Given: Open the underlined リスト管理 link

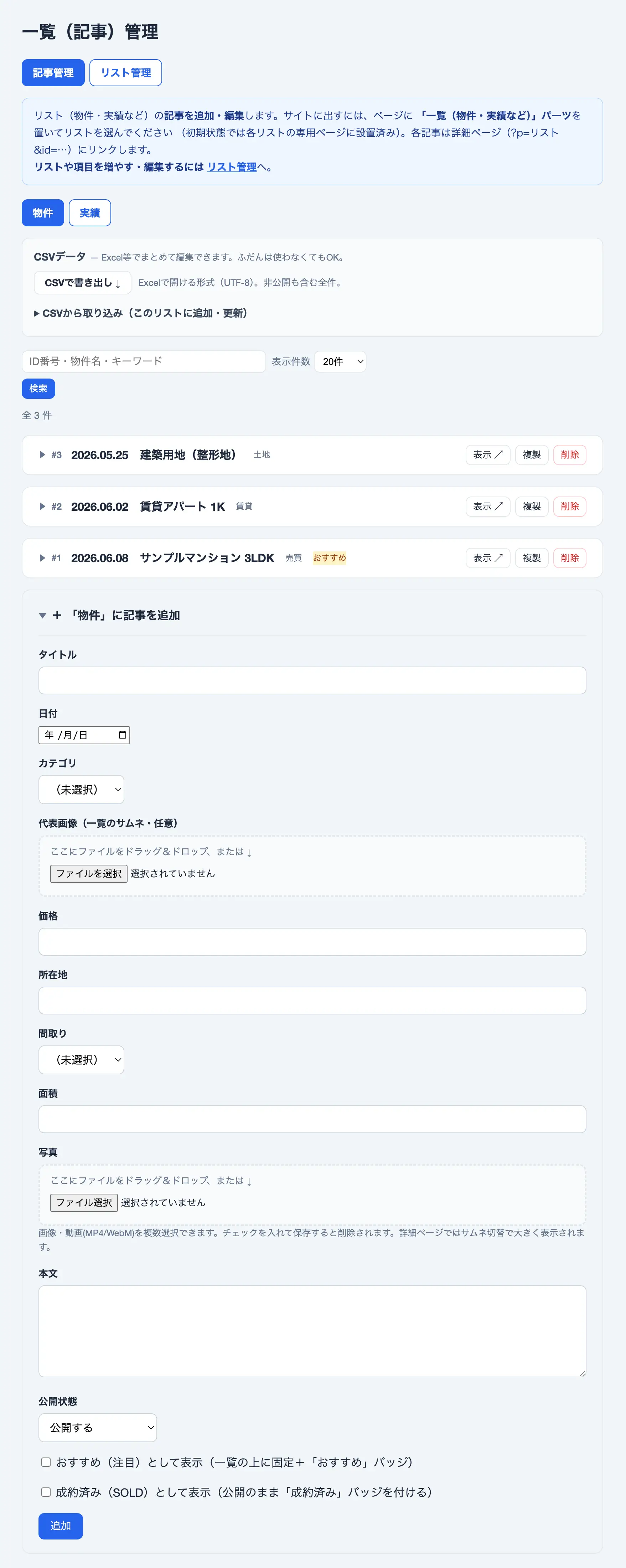Looking at the screenshot, I should click(232, 167).
